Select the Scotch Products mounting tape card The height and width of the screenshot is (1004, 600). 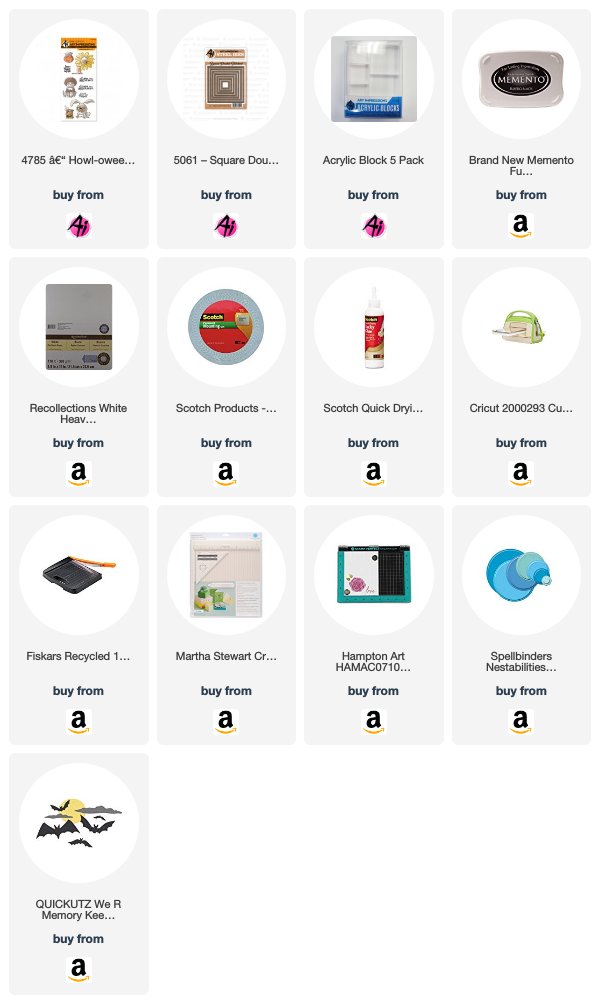coord(226,376)
